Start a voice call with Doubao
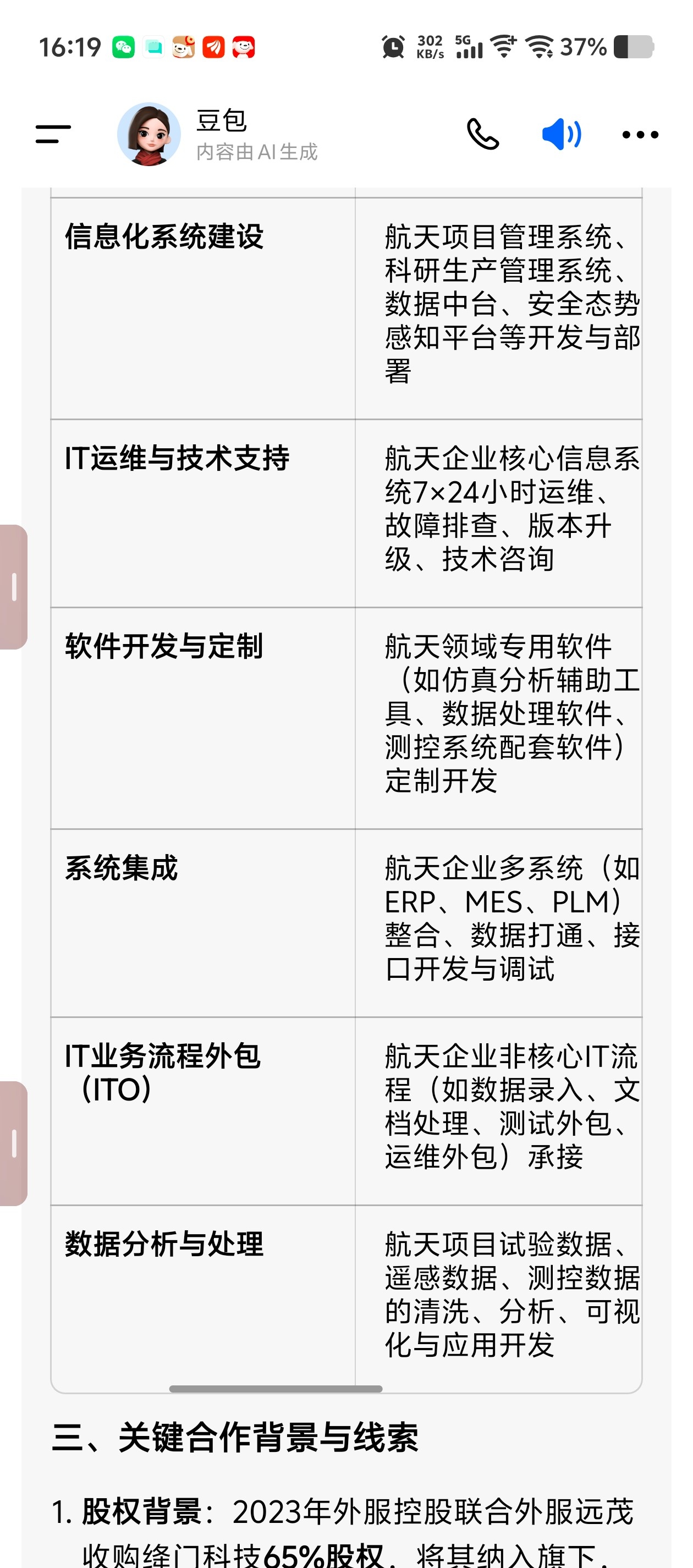This screenshot has height=1568, width=693. tap(482, 134)
